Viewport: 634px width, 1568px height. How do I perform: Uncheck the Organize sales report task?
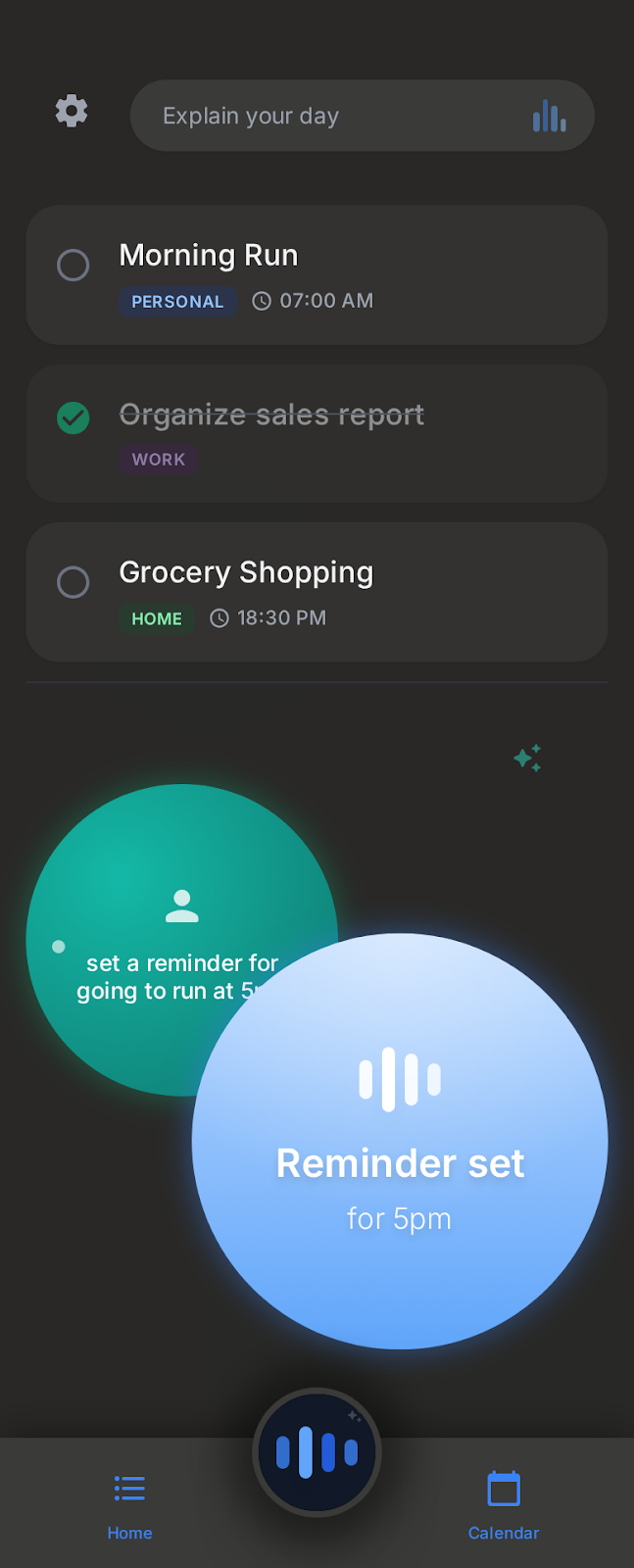pyautogui.click(x=73, y=417)
